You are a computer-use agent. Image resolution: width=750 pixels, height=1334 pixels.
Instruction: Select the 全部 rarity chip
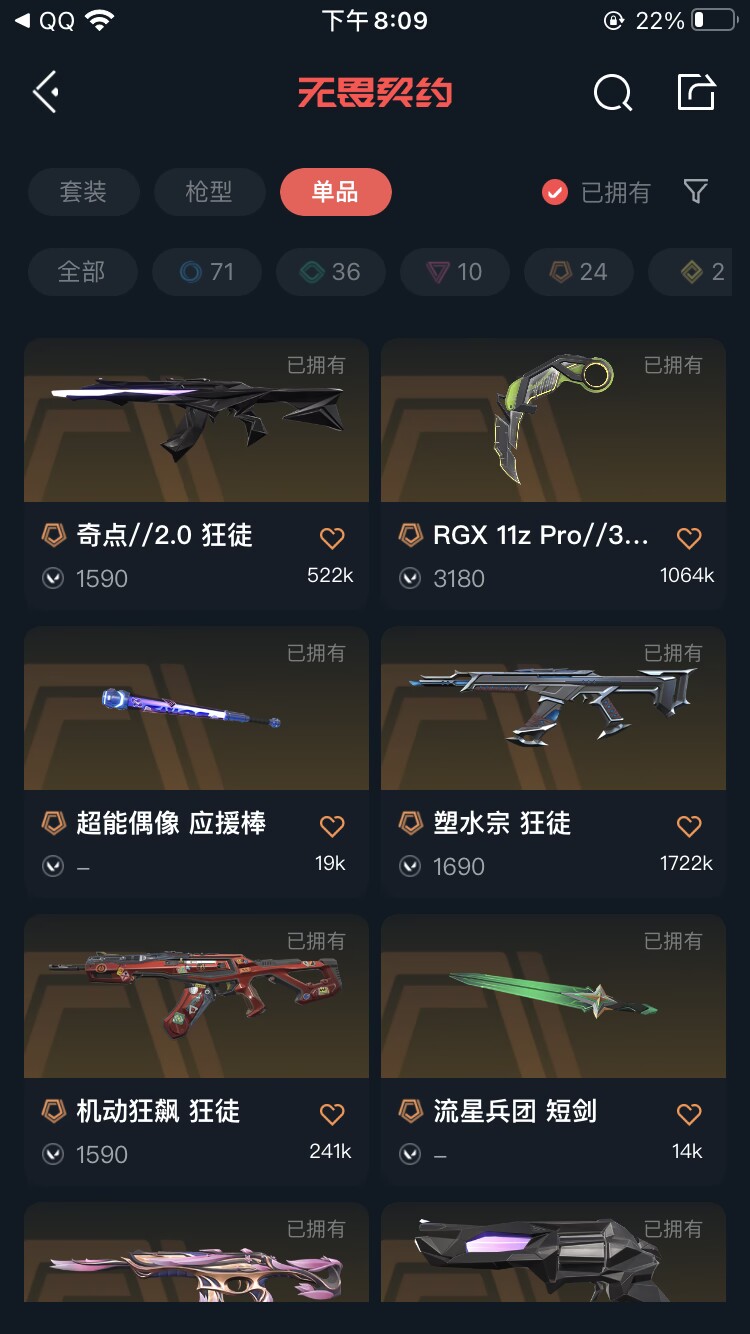point(82,272)
